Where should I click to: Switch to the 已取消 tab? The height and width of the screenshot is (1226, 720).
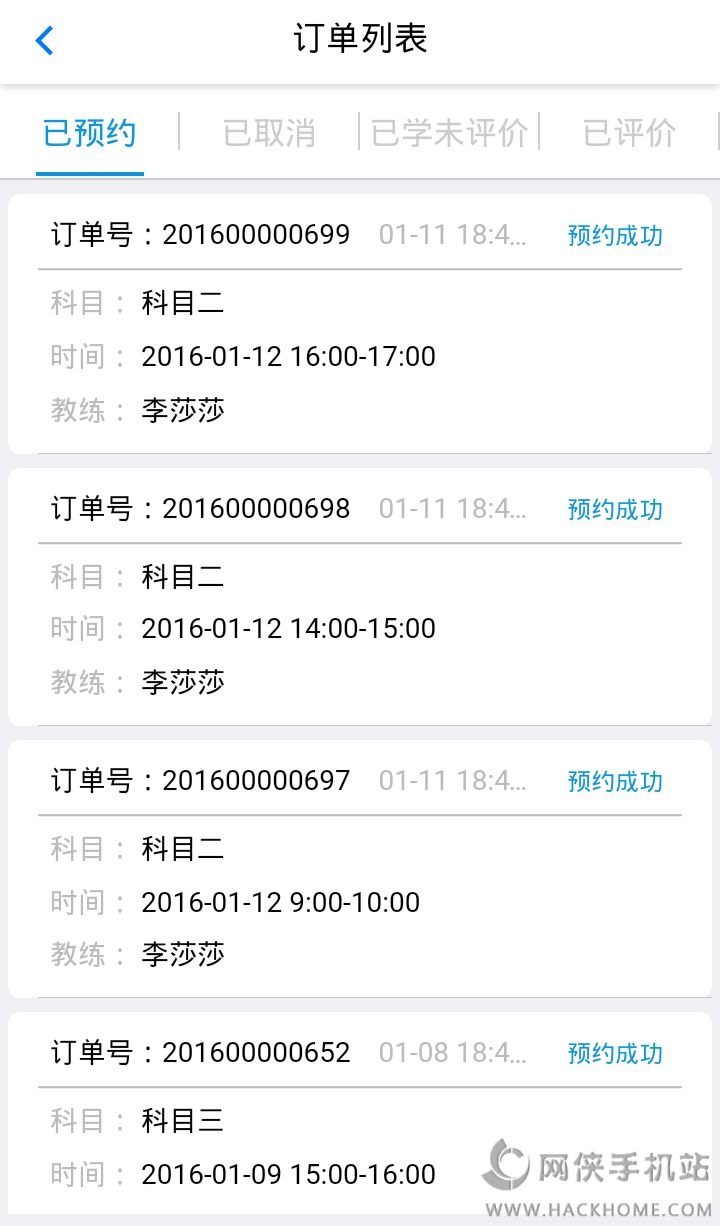tap(269, 133)
